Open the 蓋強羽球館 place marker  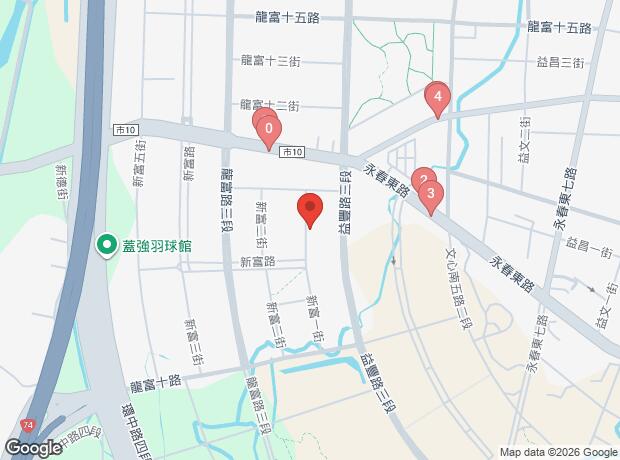105,244
